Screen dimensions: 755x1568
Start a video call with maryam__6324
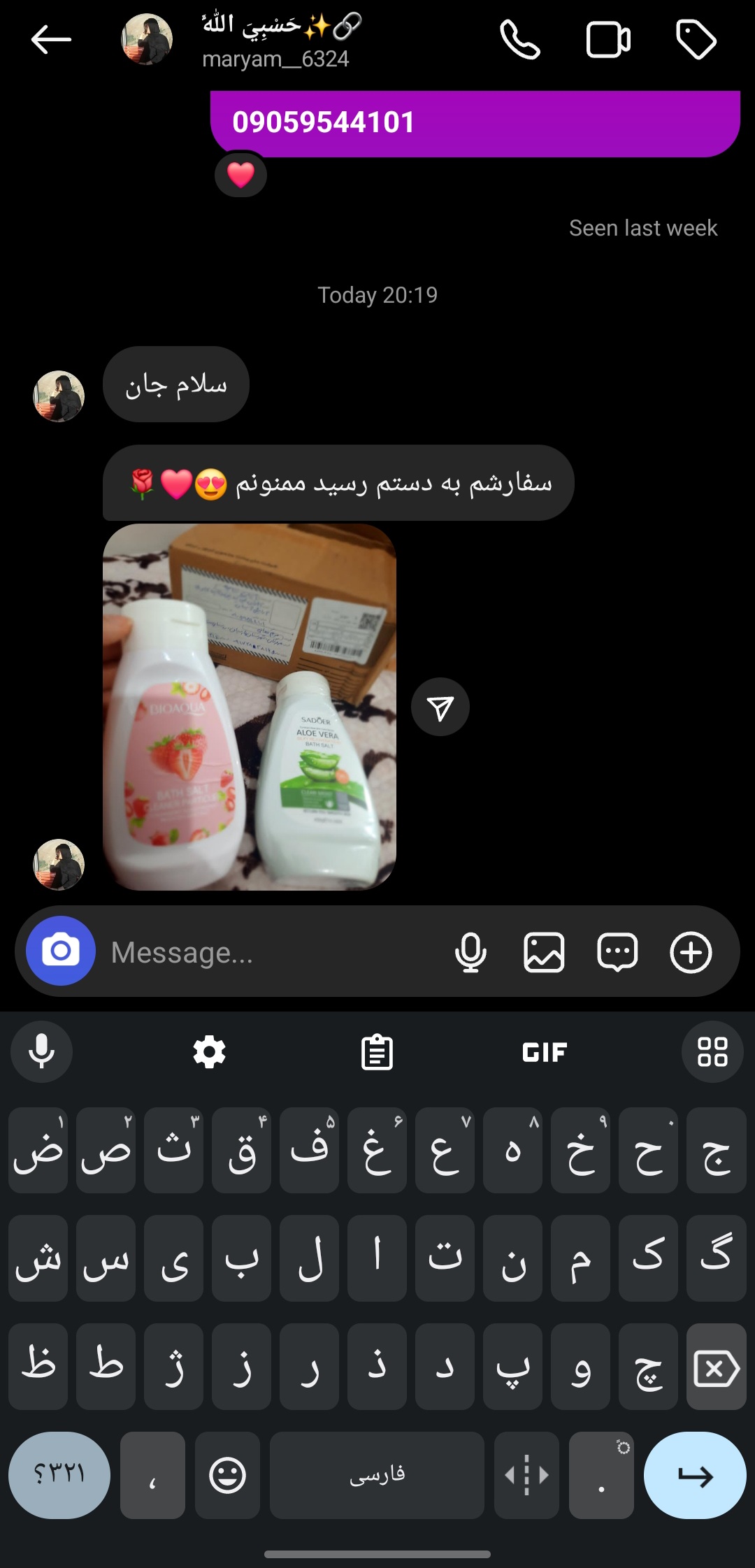pyautogui.click(x=608, y=40)
